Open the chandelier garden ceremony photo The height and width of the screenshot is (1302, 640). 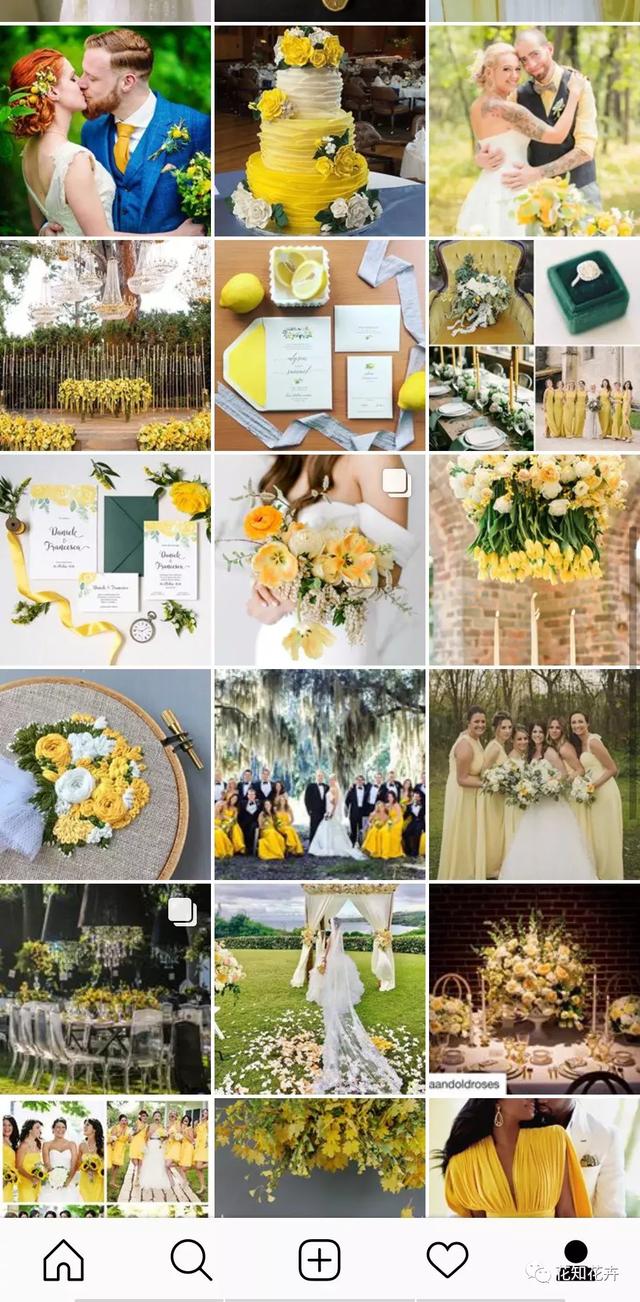point(105,345)
